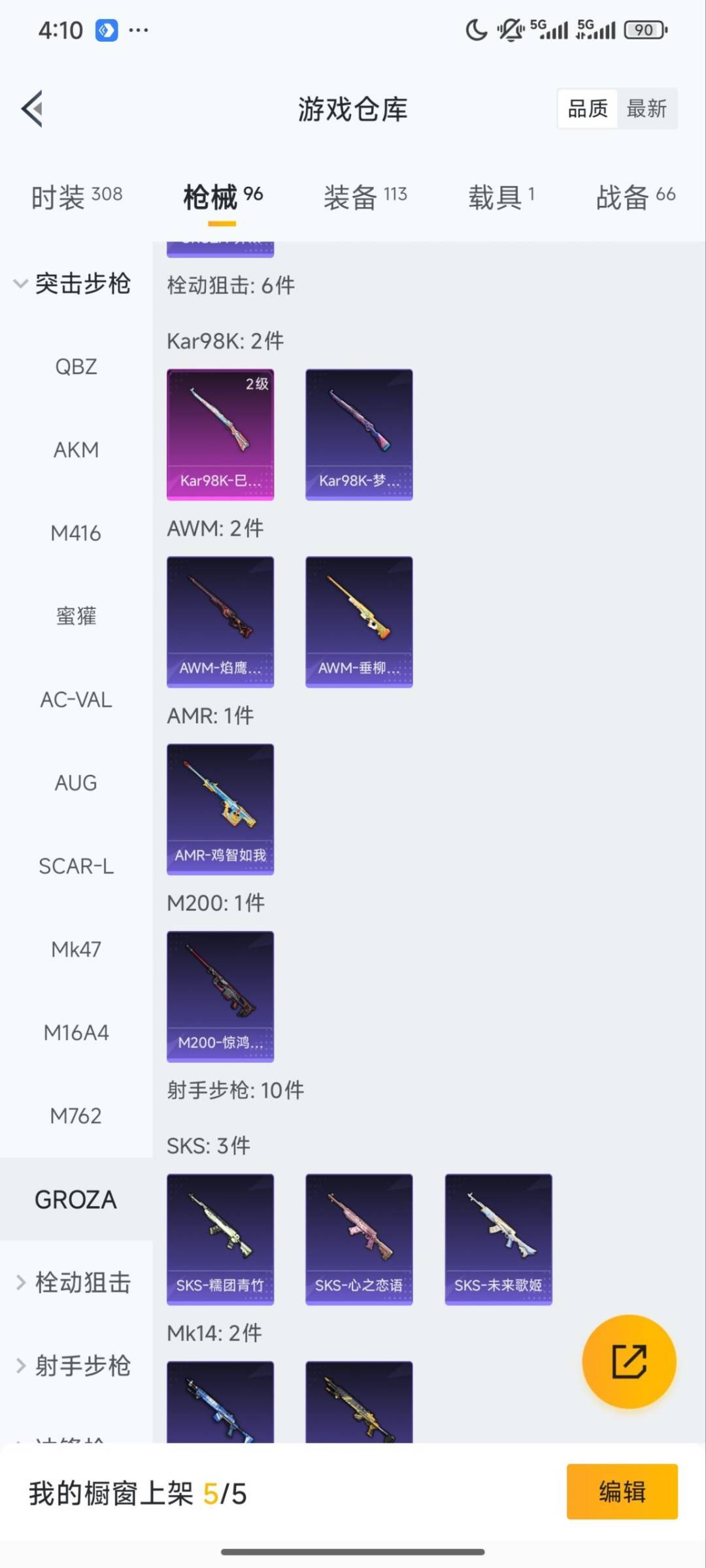Viewport: 706px width, 1568px height.
Task: Switch to the 时装 tab
Action: click(x=76, y=196)
